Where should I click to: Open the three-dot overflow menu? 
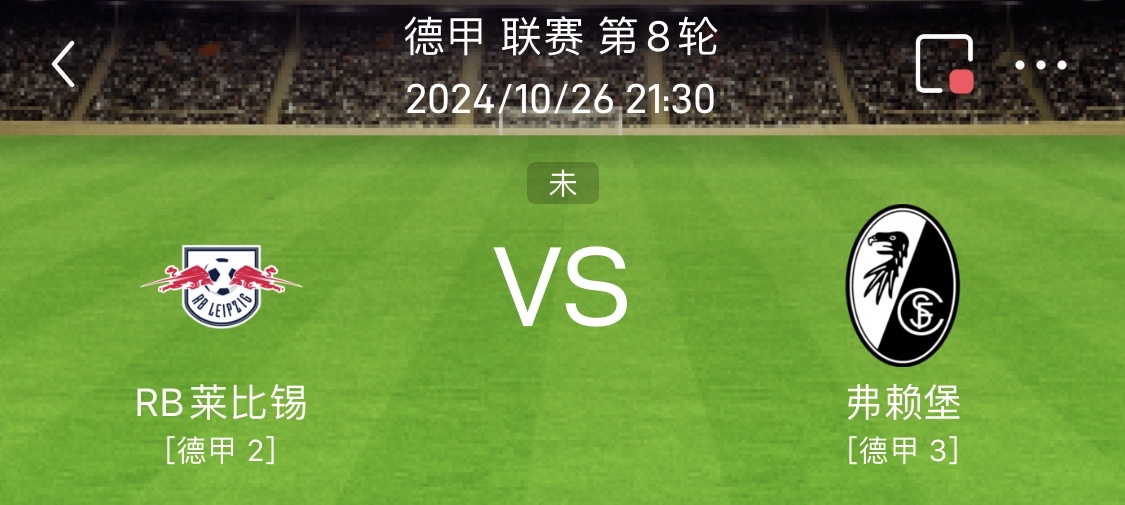tap(1041, 66)
